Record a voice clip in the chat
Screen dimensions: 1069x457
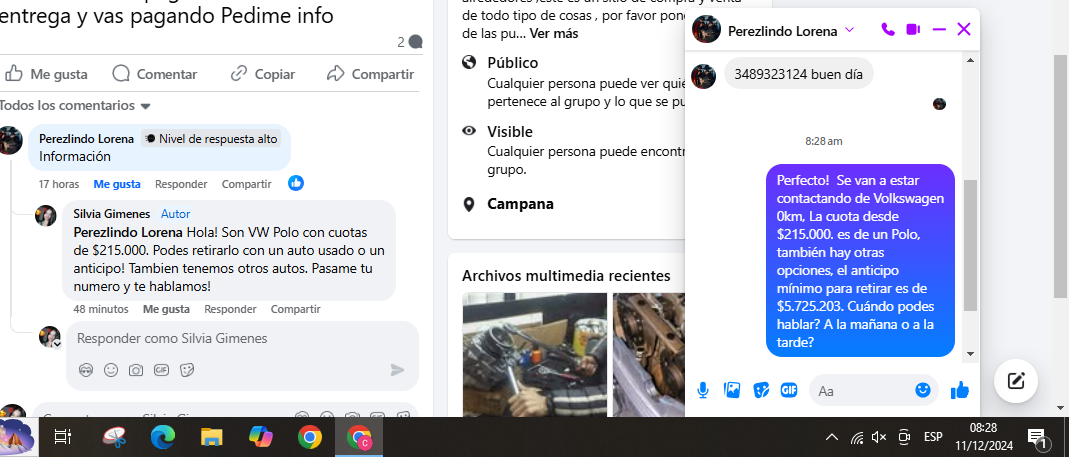(703, 390)
